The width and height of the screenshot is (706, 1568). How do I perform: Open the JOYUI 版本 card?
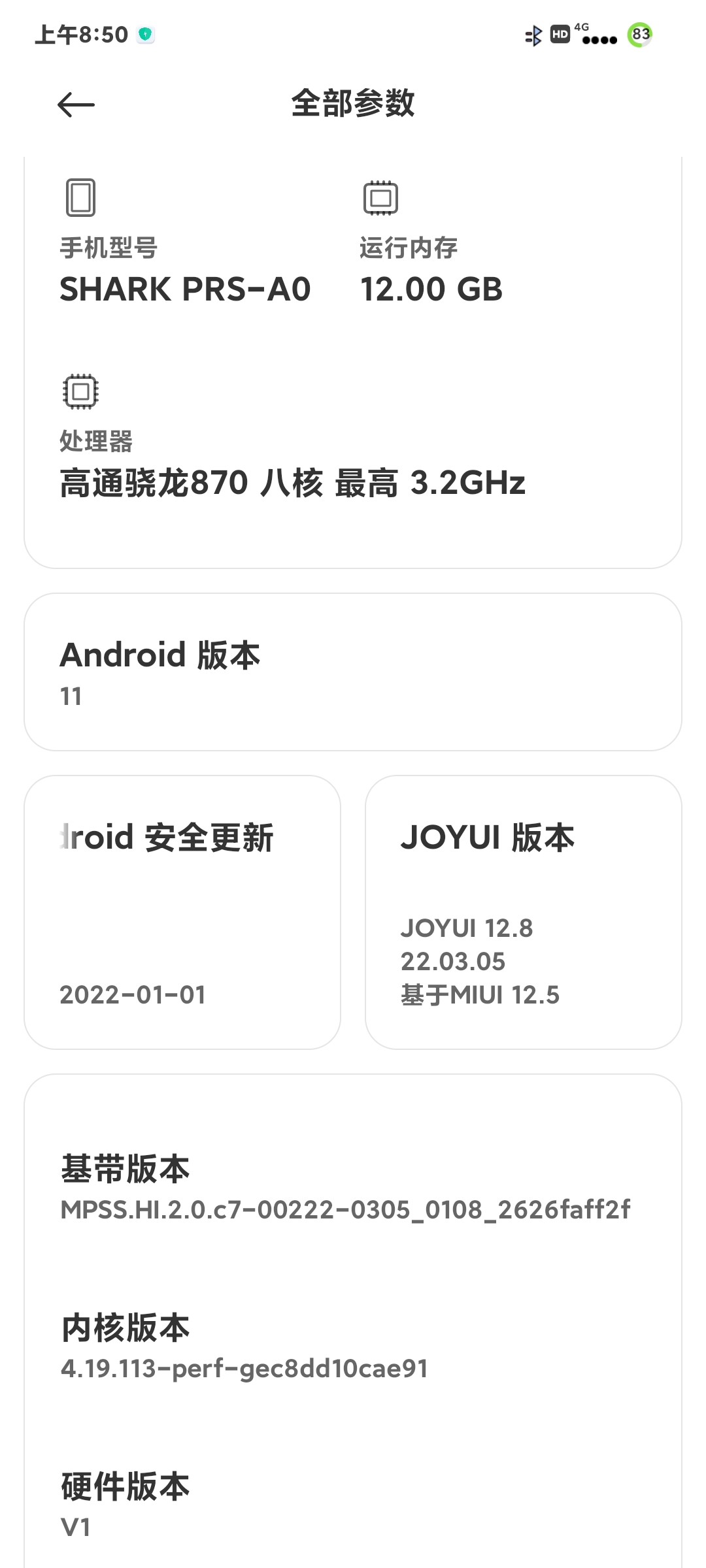coord(524,912)
